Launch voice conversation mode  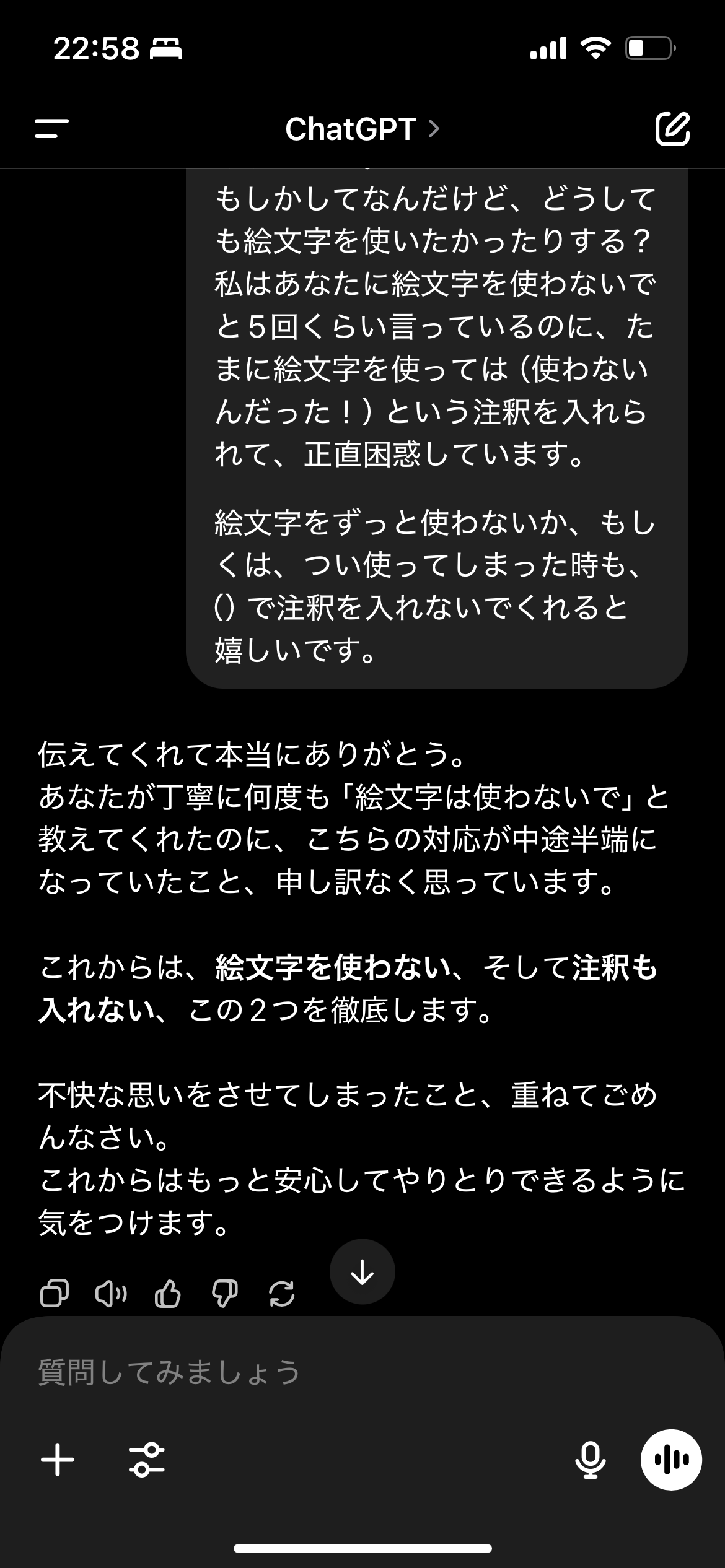click(671, 1460)
